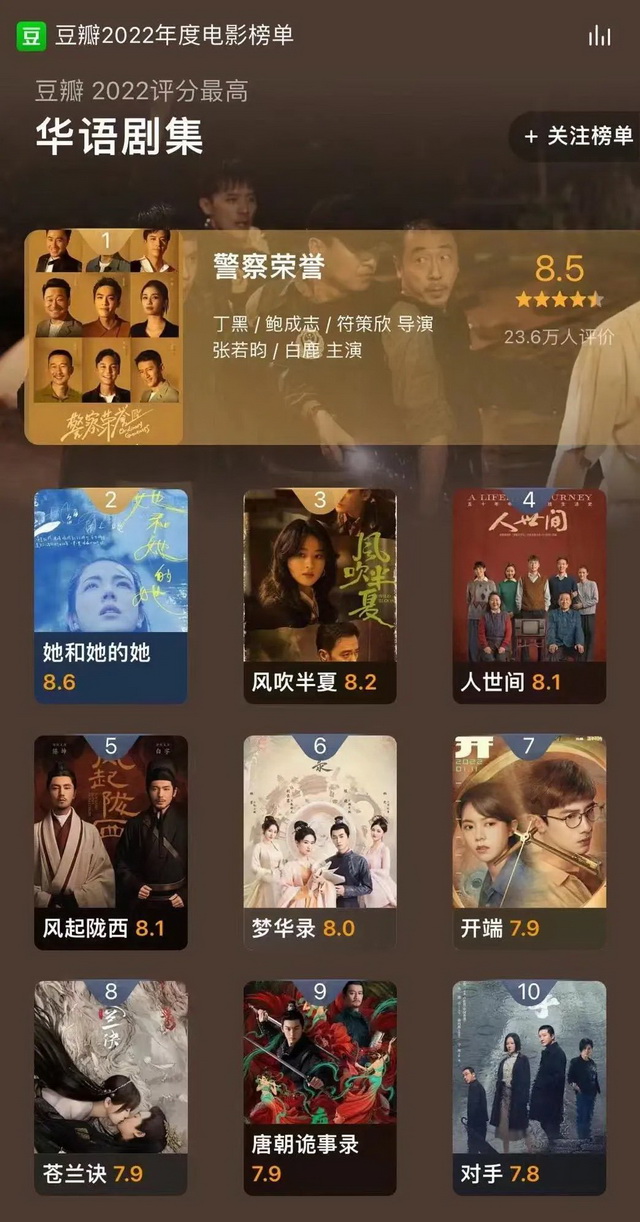640x1222 pixels.
Task: Follow this ranking with 关注榜单
Action: point(579,137)
